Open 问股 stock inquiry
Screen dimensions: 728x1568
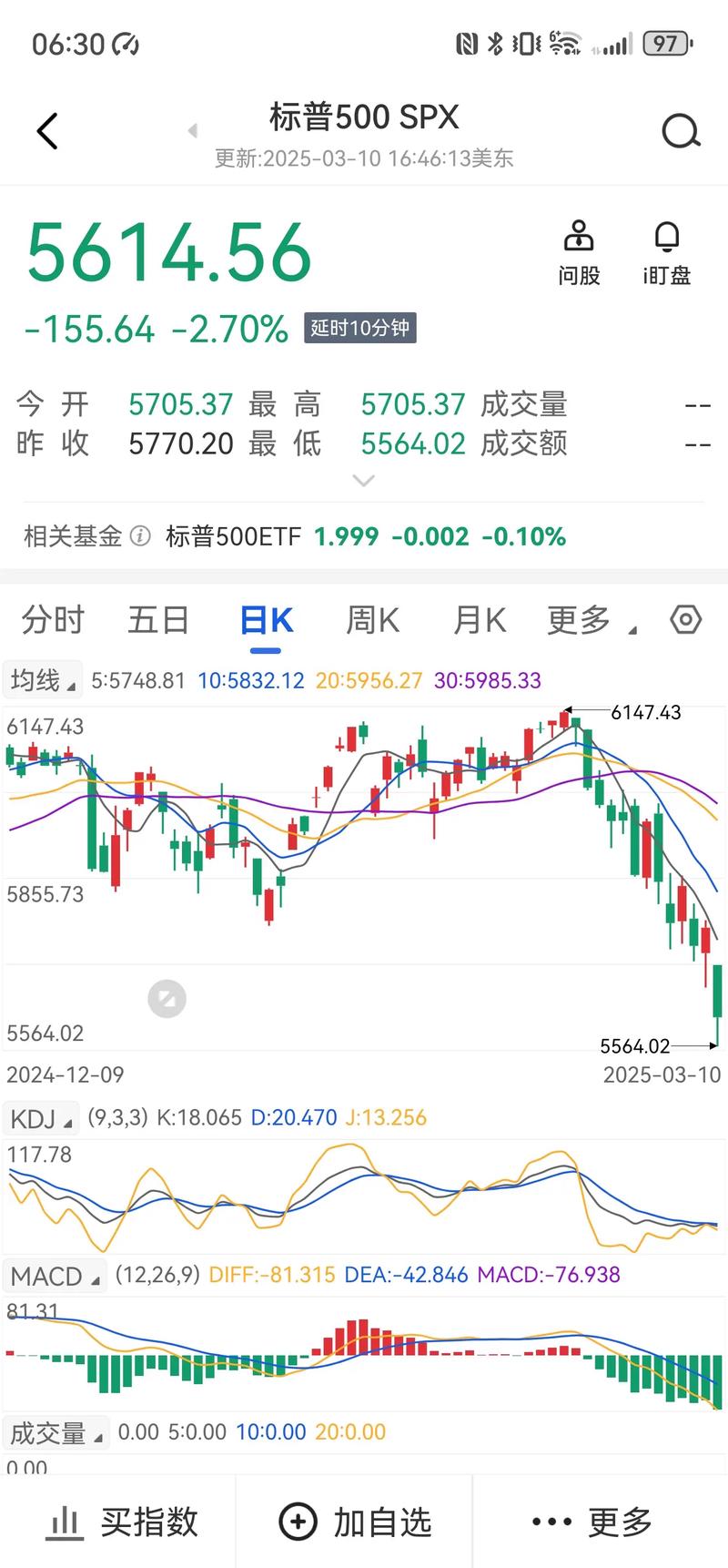(x=579, y=253)
